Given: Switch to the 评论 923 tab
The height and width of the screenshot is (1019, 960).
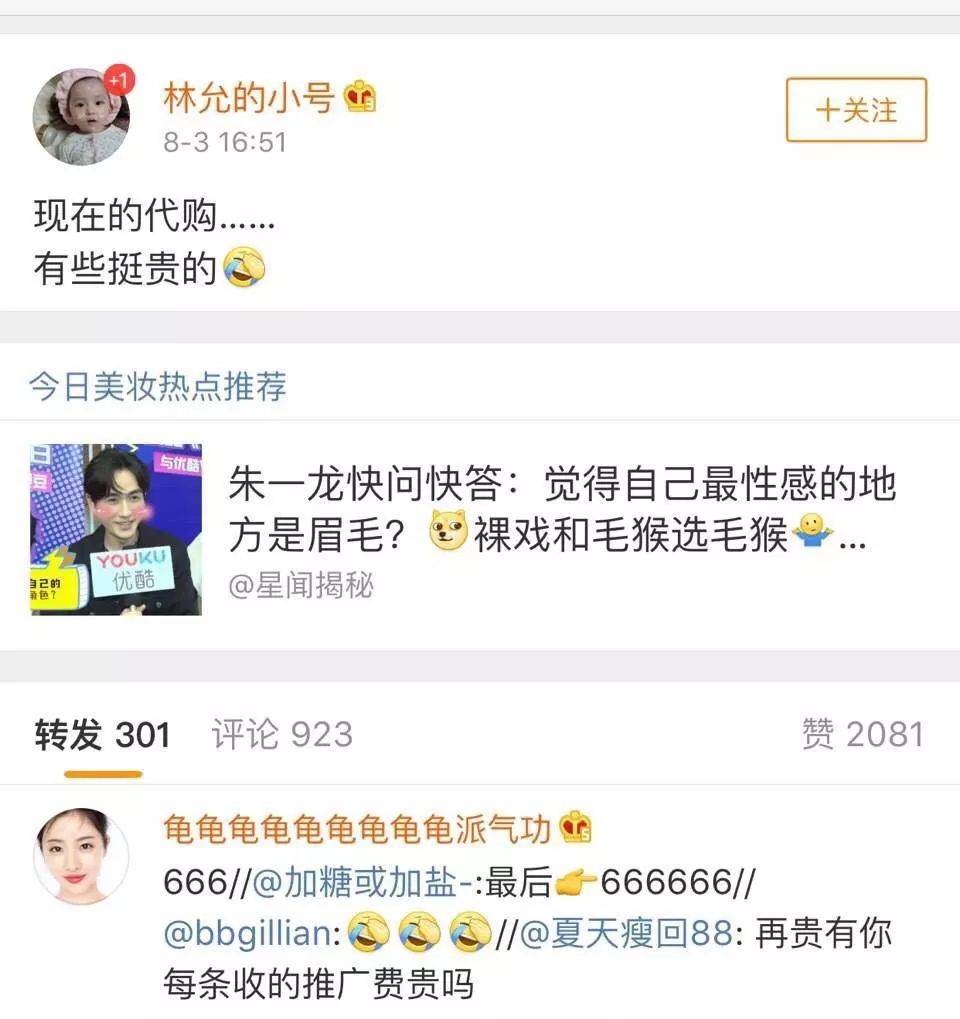Looking at the screenshot, I should coord(282,735).
